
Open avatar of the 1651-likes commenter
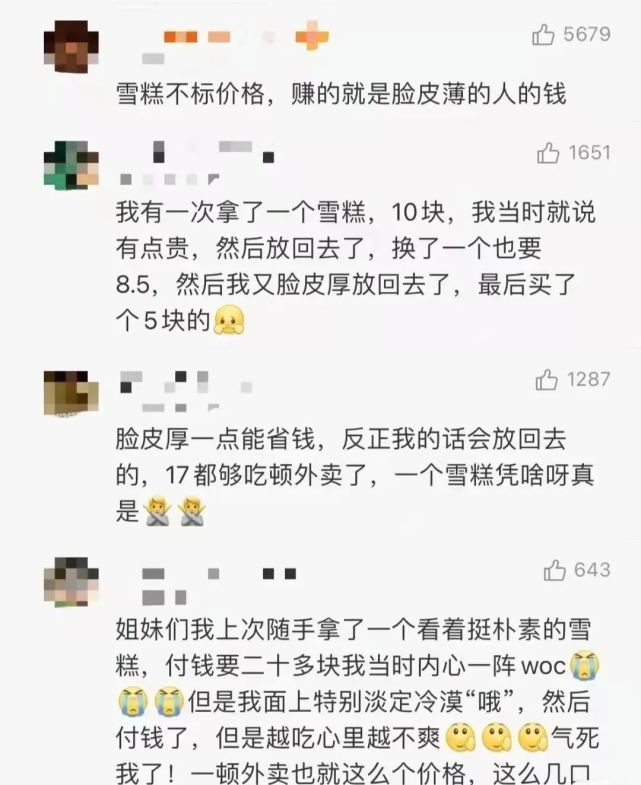click(x=71, y=166)
